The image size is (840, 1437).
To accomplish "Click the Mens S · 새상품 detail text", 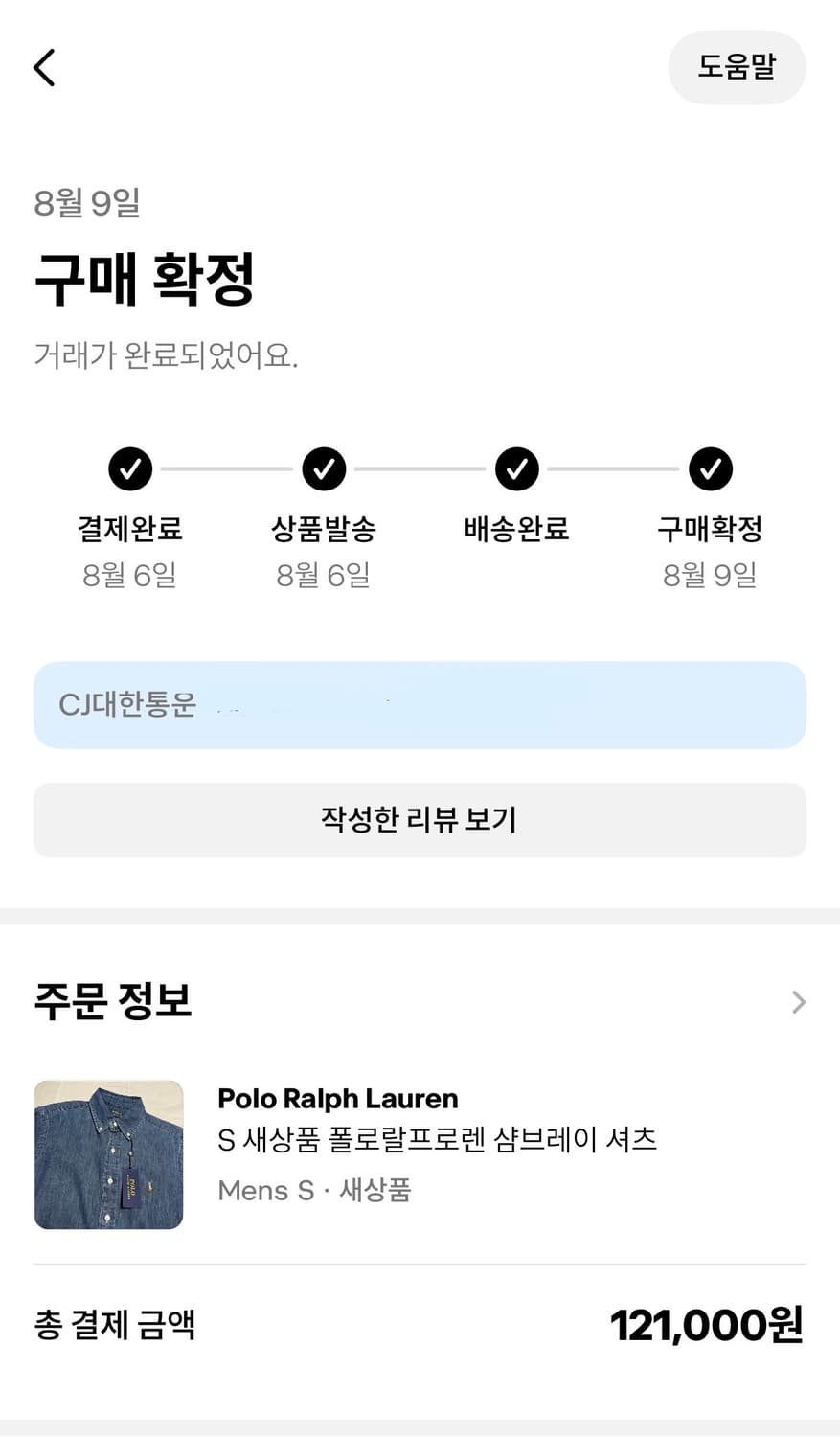I will (x=317, y=1191).
